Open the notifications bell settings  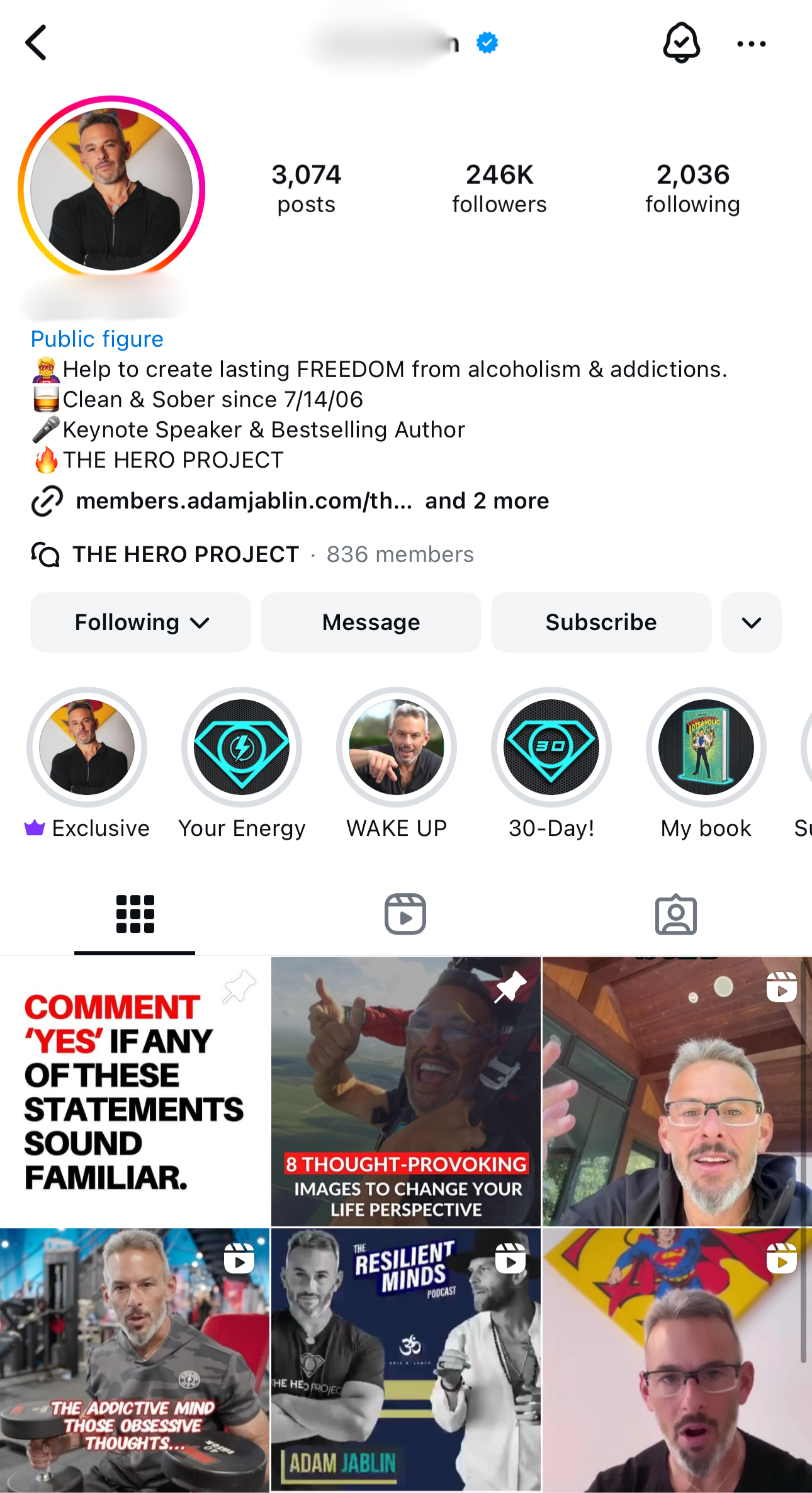(681, 43)
